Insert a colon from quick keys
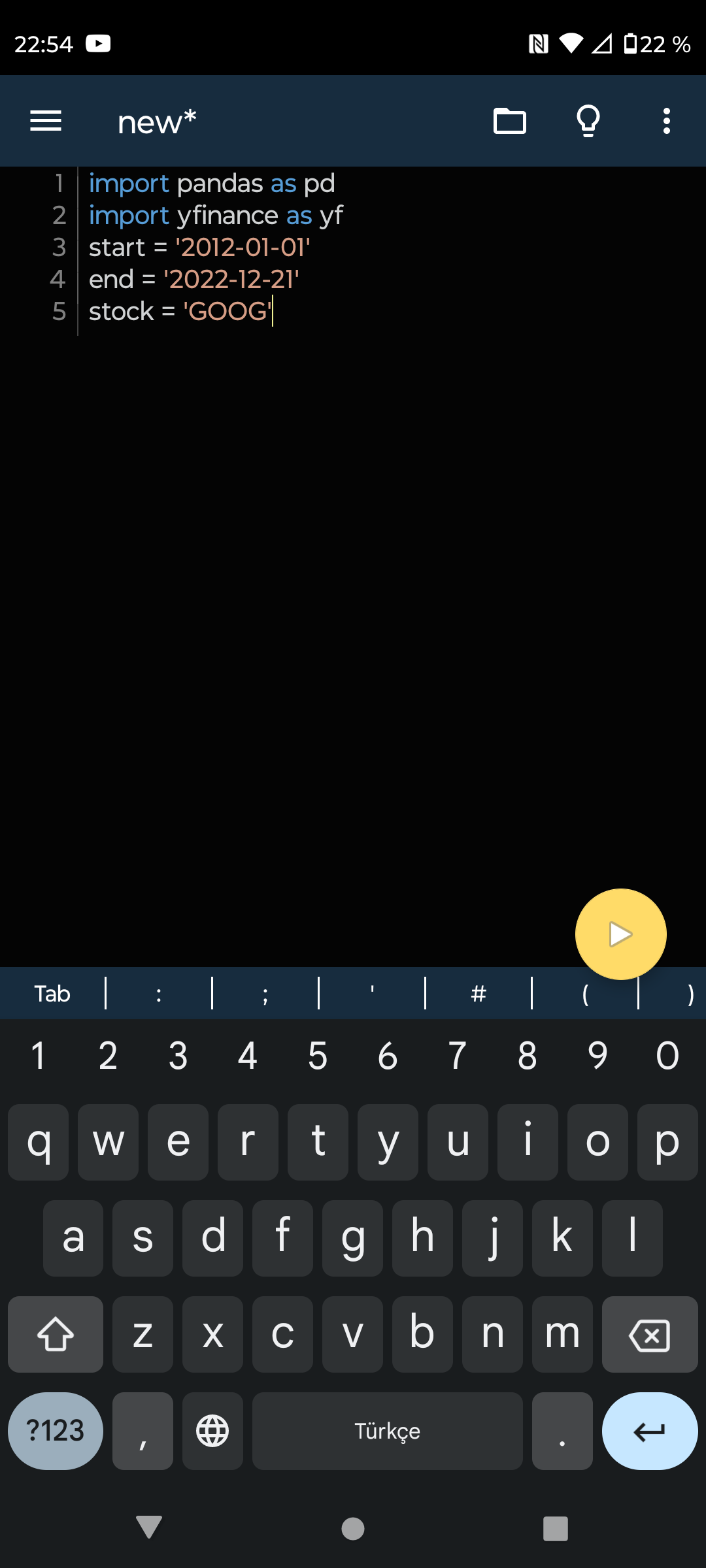 coord(159,993)
